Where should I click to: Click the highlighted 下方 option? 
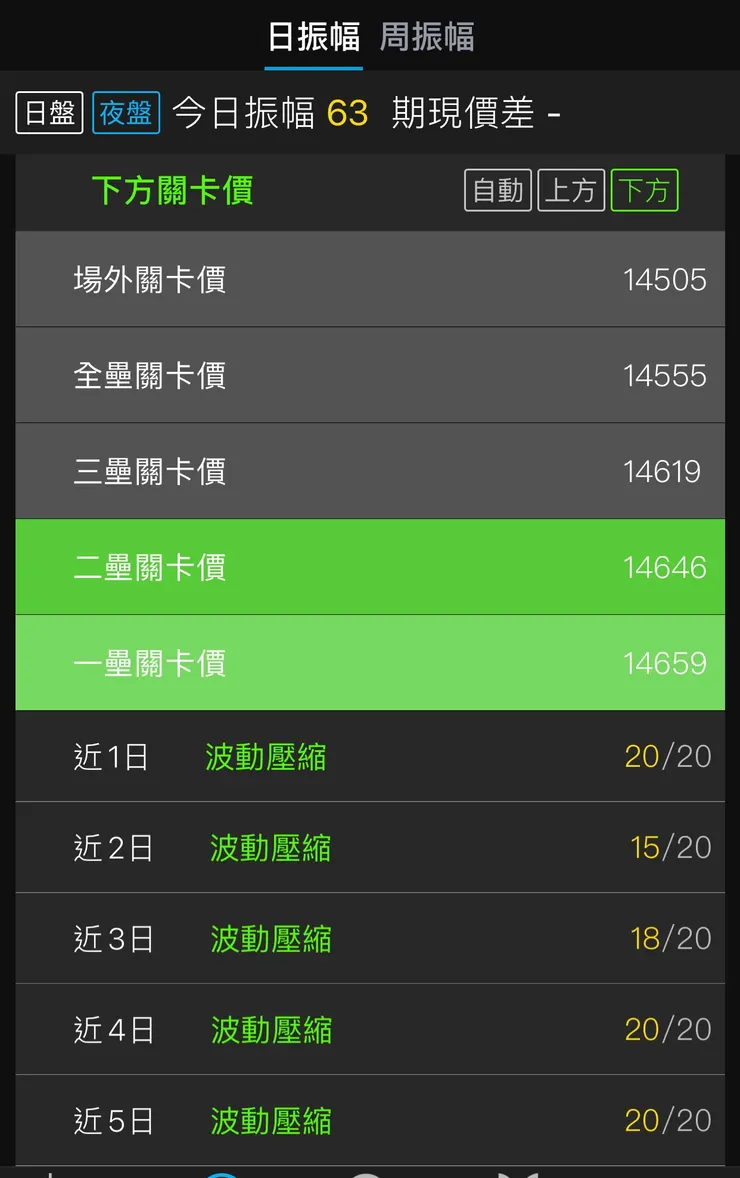tap(644, 190)
